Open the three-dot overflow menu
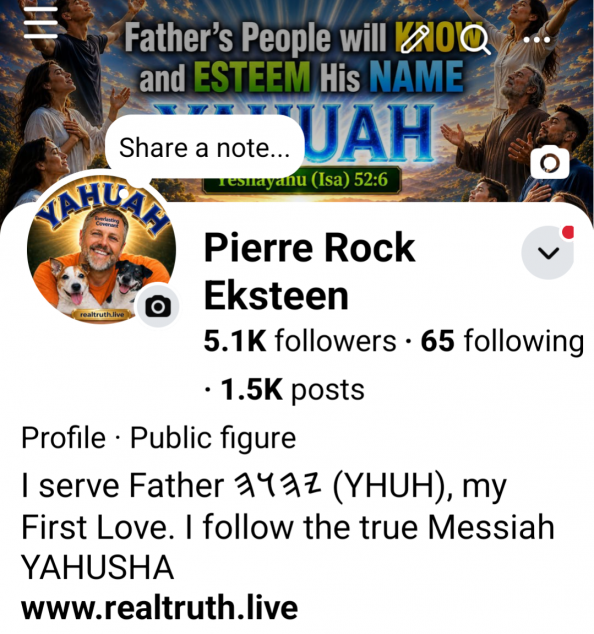The height and width of the screenshot is (634, 594). click(537, 40)
